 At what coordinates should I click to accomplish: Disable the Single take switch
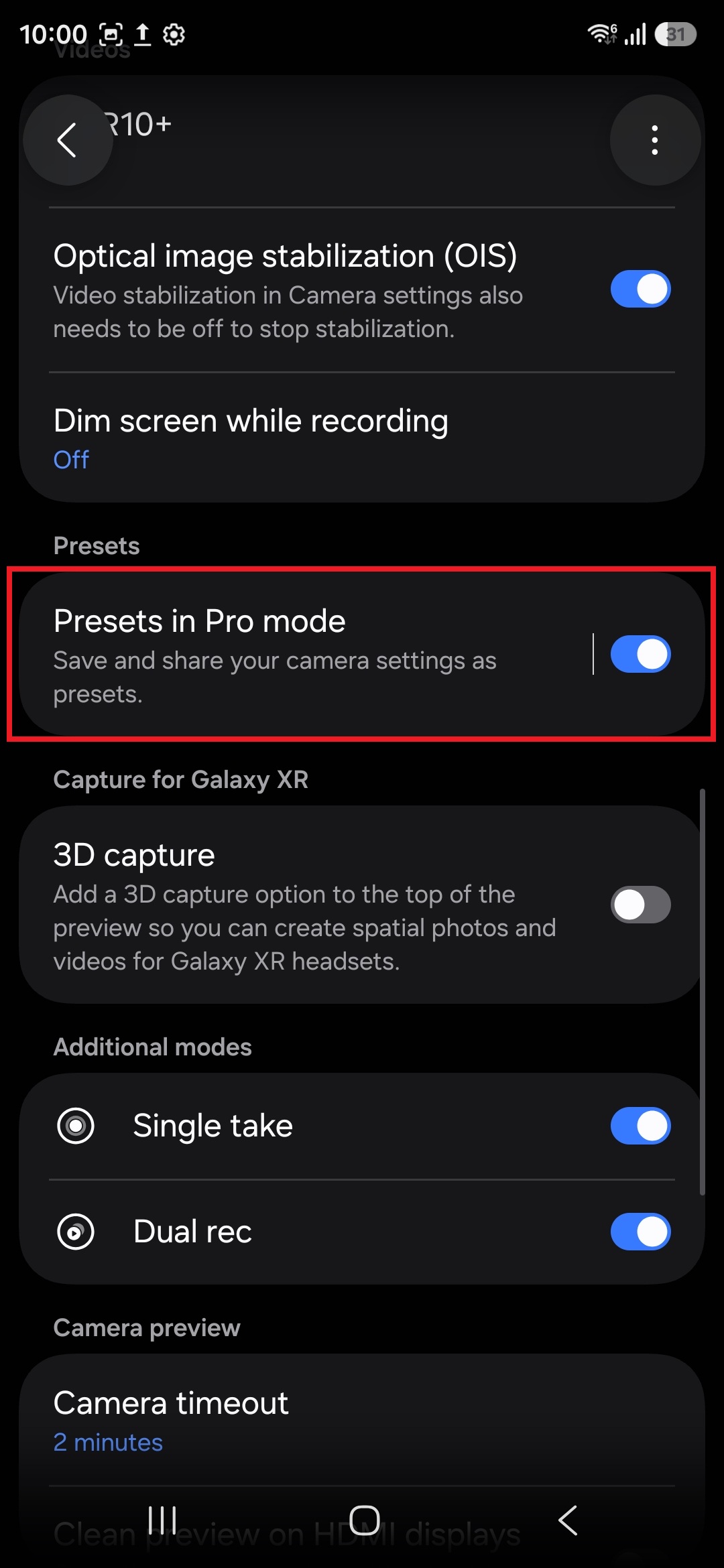click(640, 1126)
